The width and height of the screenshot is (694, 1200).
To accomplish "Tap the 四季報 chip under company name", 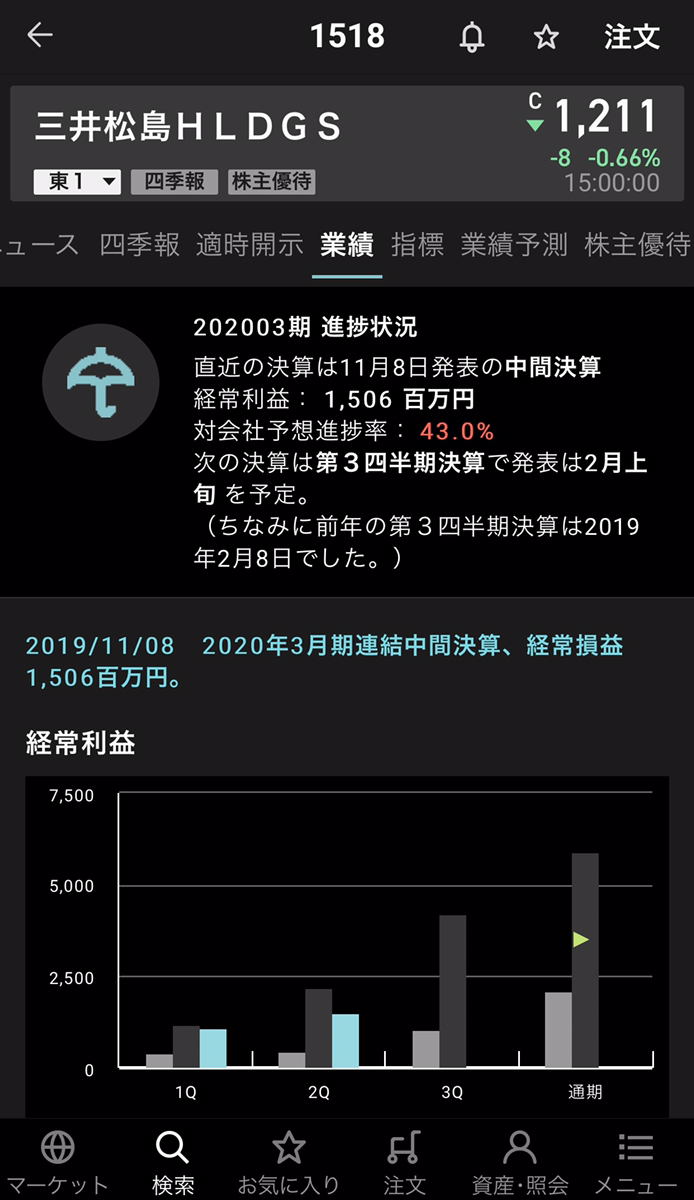I will click(x=174, y=182).
